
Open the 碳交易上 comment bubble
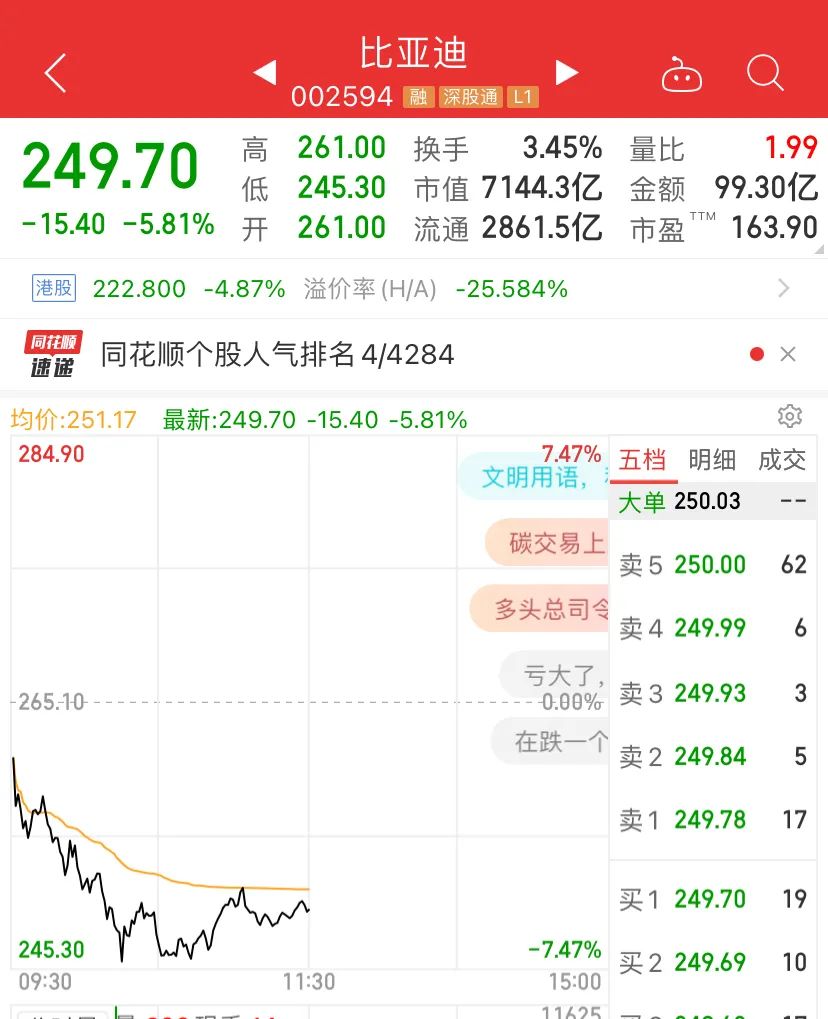tap(548, 543)
